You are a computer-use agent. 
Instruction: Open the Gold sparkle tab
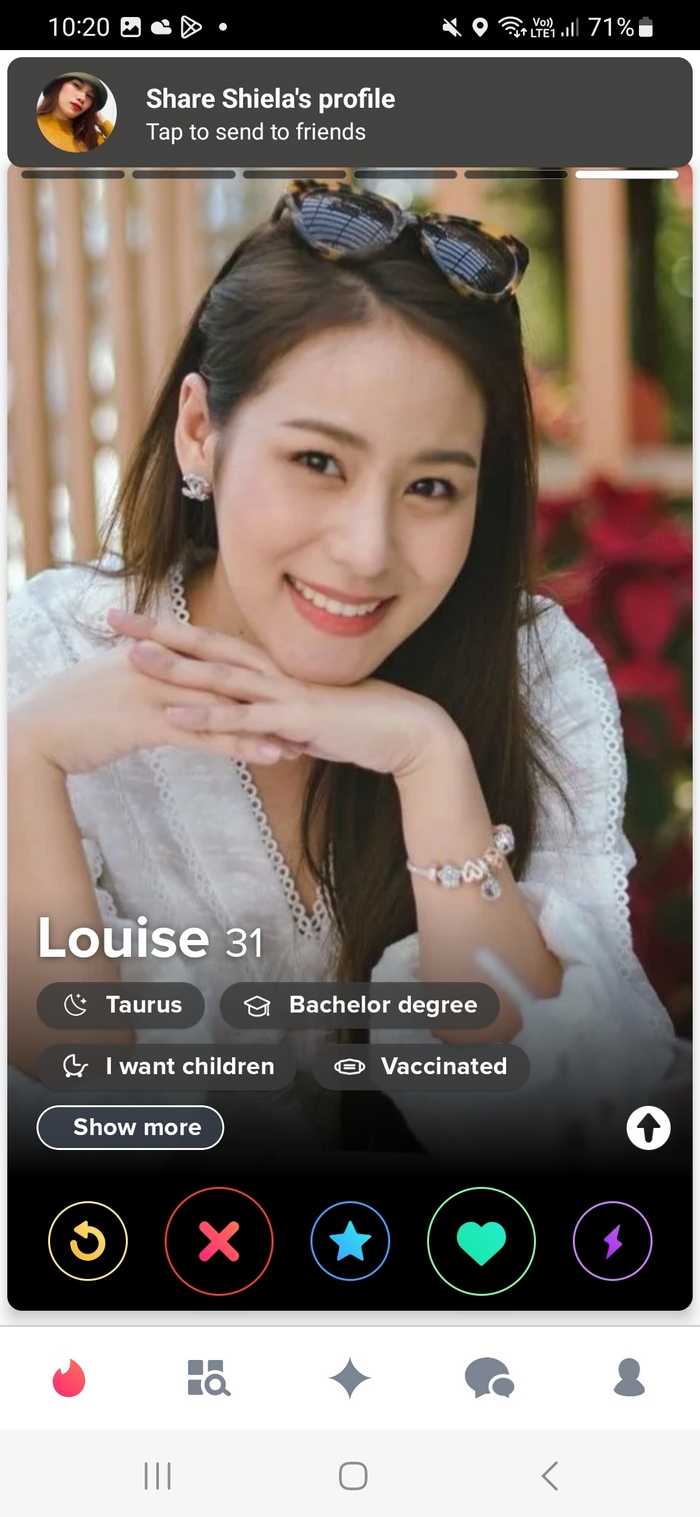coord(350,1378)
